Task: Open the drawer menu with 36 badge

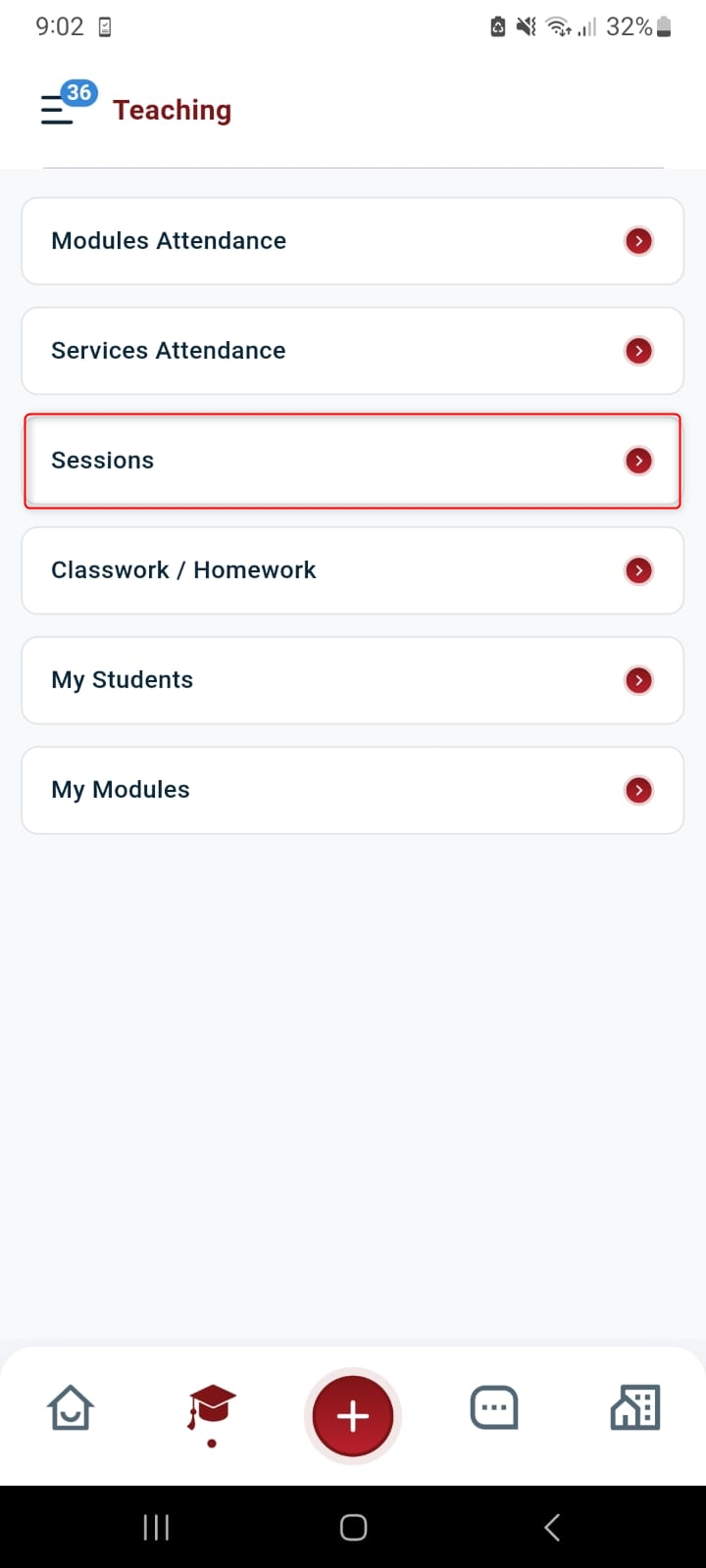Action: click(59, 108)
